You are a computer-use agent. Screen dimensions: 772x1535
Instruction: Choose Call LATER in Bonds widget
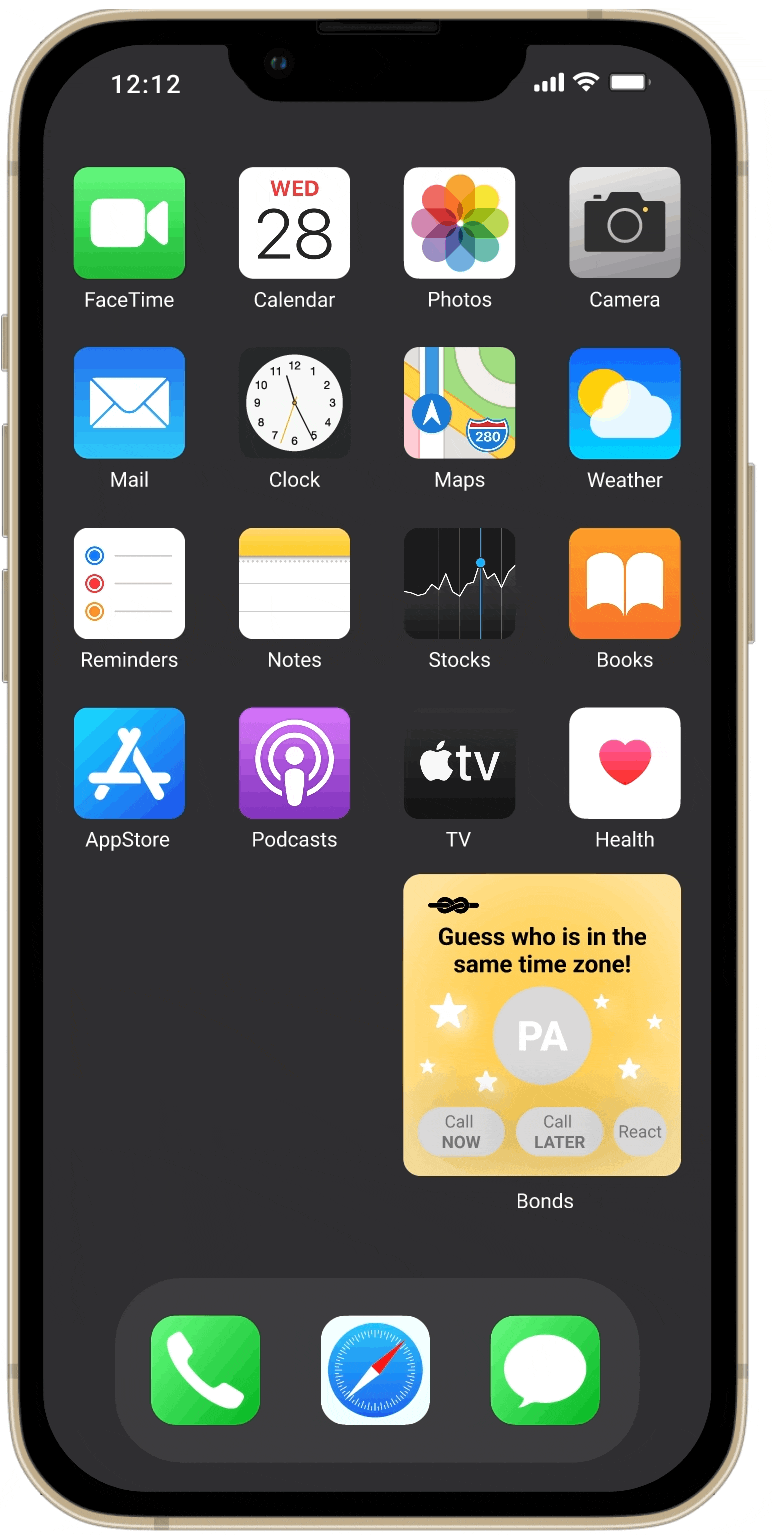(558, 1132)
